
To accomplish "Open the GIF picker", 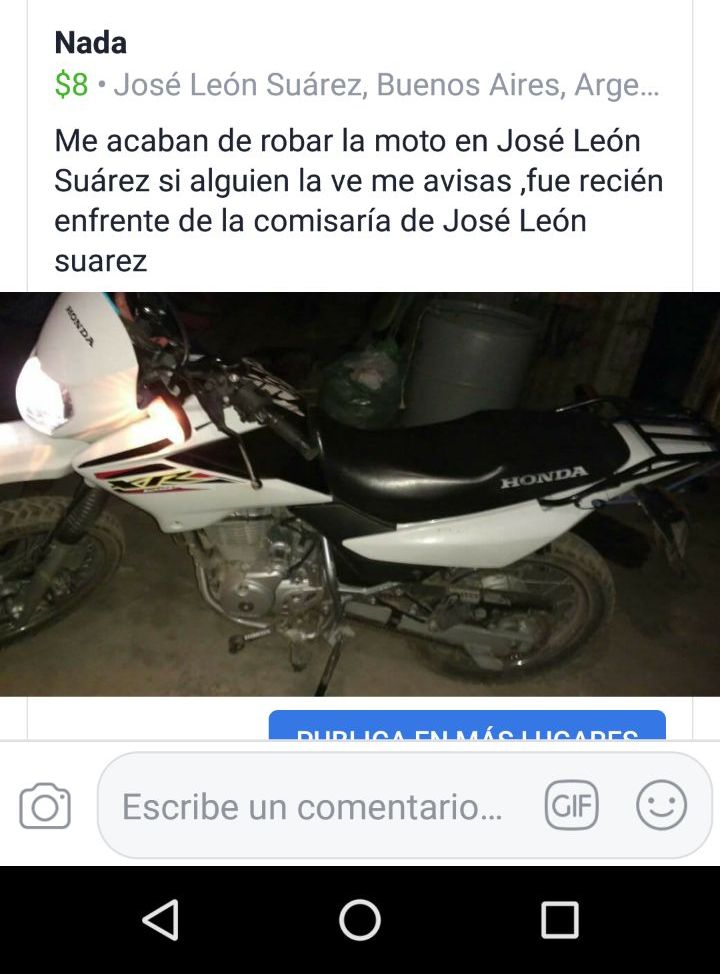I will [572, 805].
